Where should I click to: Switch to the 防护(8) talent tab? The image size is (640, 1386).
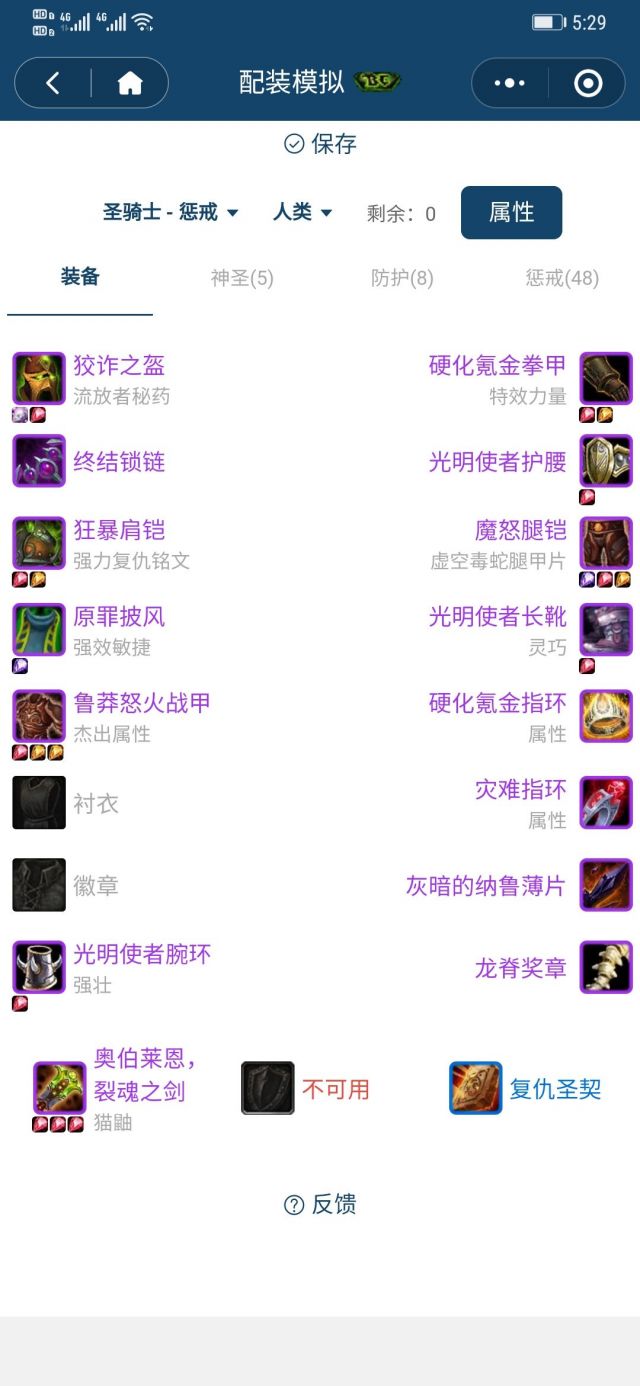pyautogui.click(x=402, y=278)
